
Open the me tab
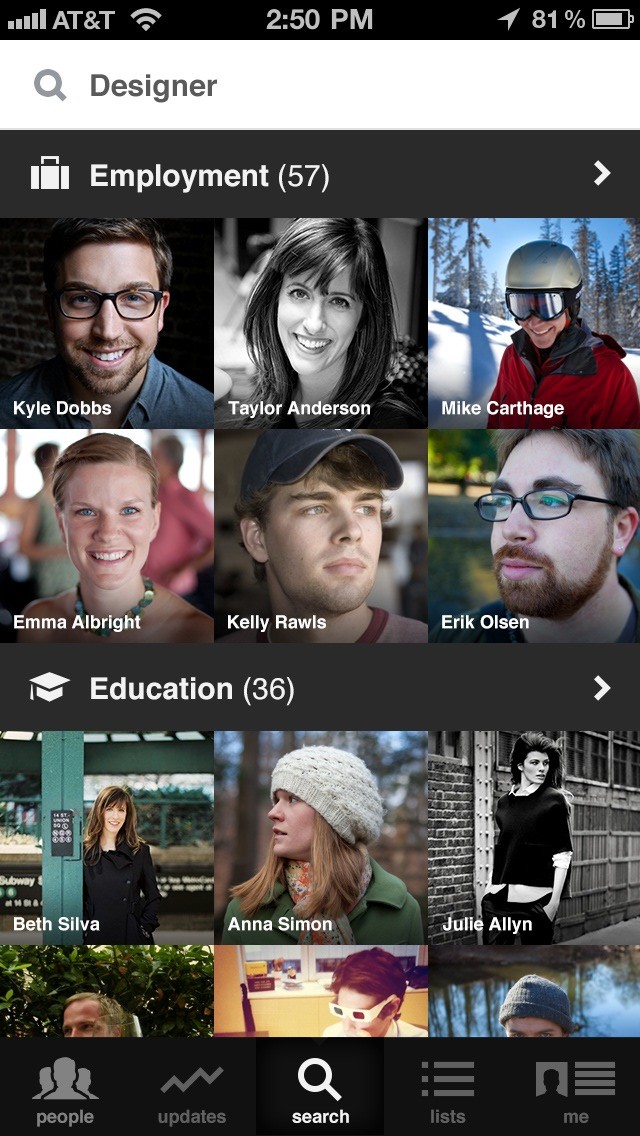coord(575,1090)
